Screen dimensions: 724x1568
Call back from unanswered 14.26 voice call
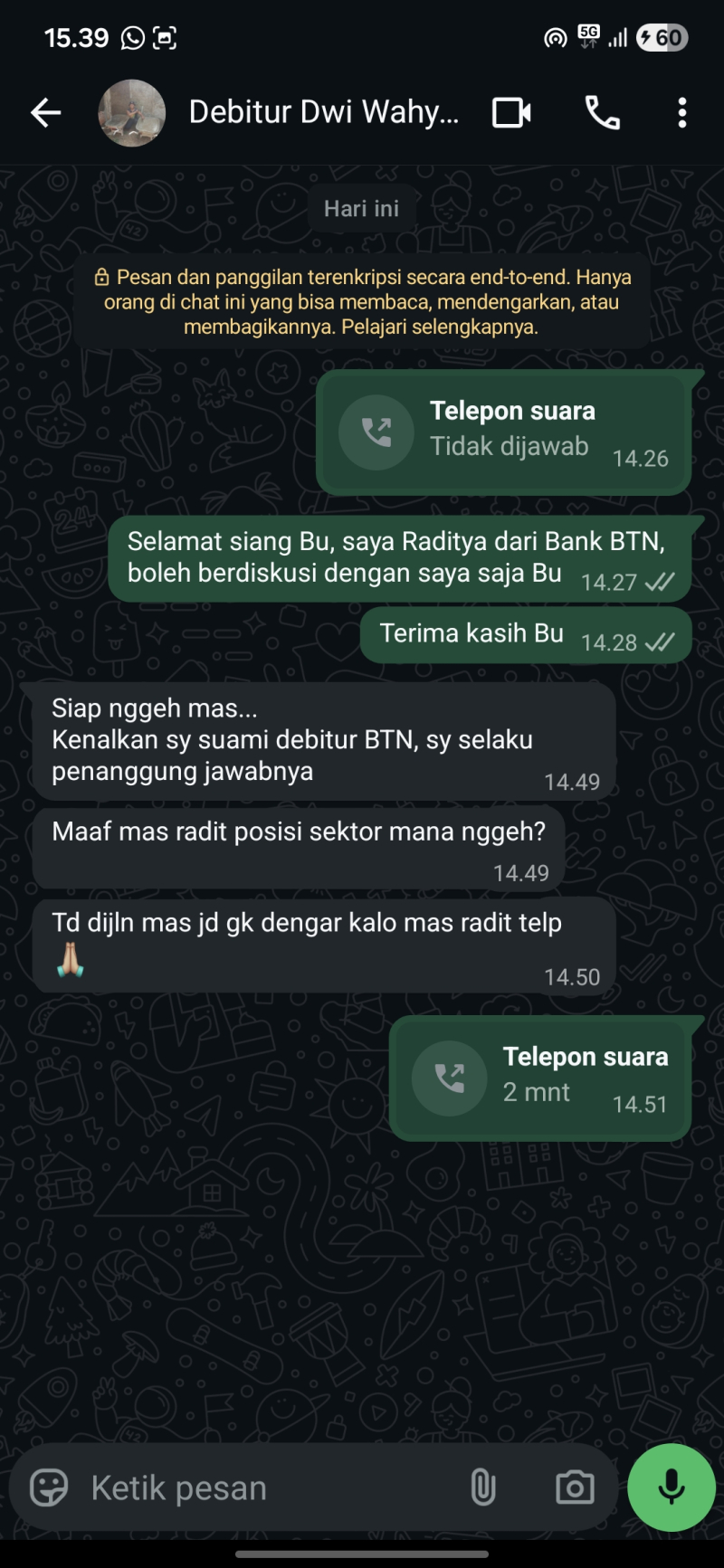click(x=376, y=432)
